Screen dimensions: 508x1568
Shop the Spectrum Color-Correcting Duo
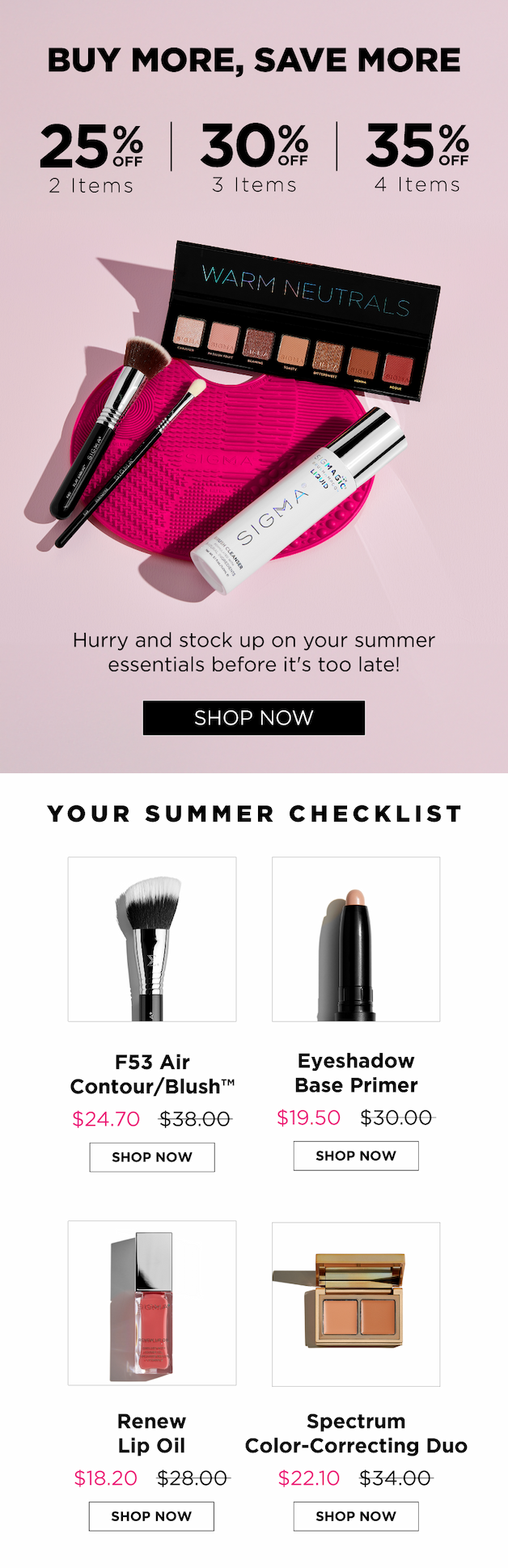(x=356, y=1515)
